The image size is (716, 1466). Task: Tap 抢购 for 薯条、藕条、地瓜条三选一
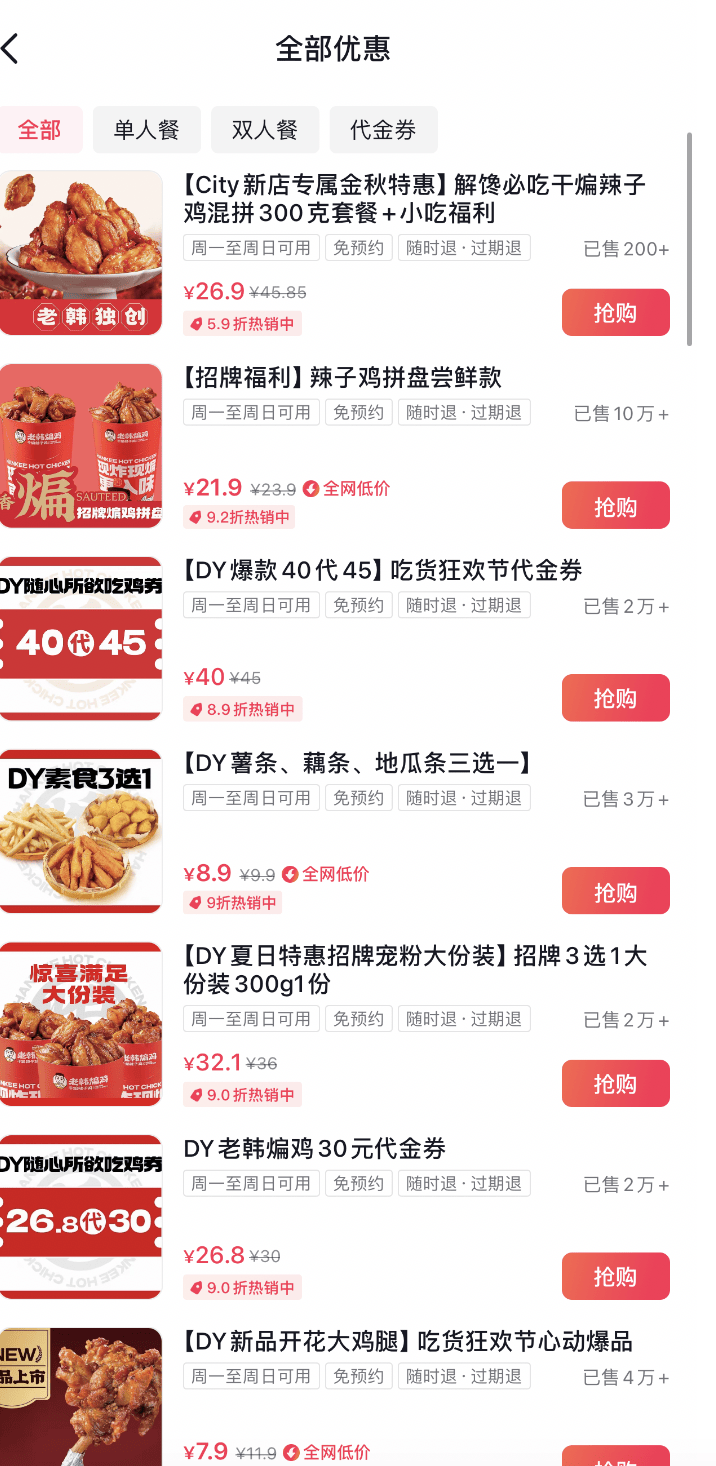pyautogui.click(x=615, y=891)
